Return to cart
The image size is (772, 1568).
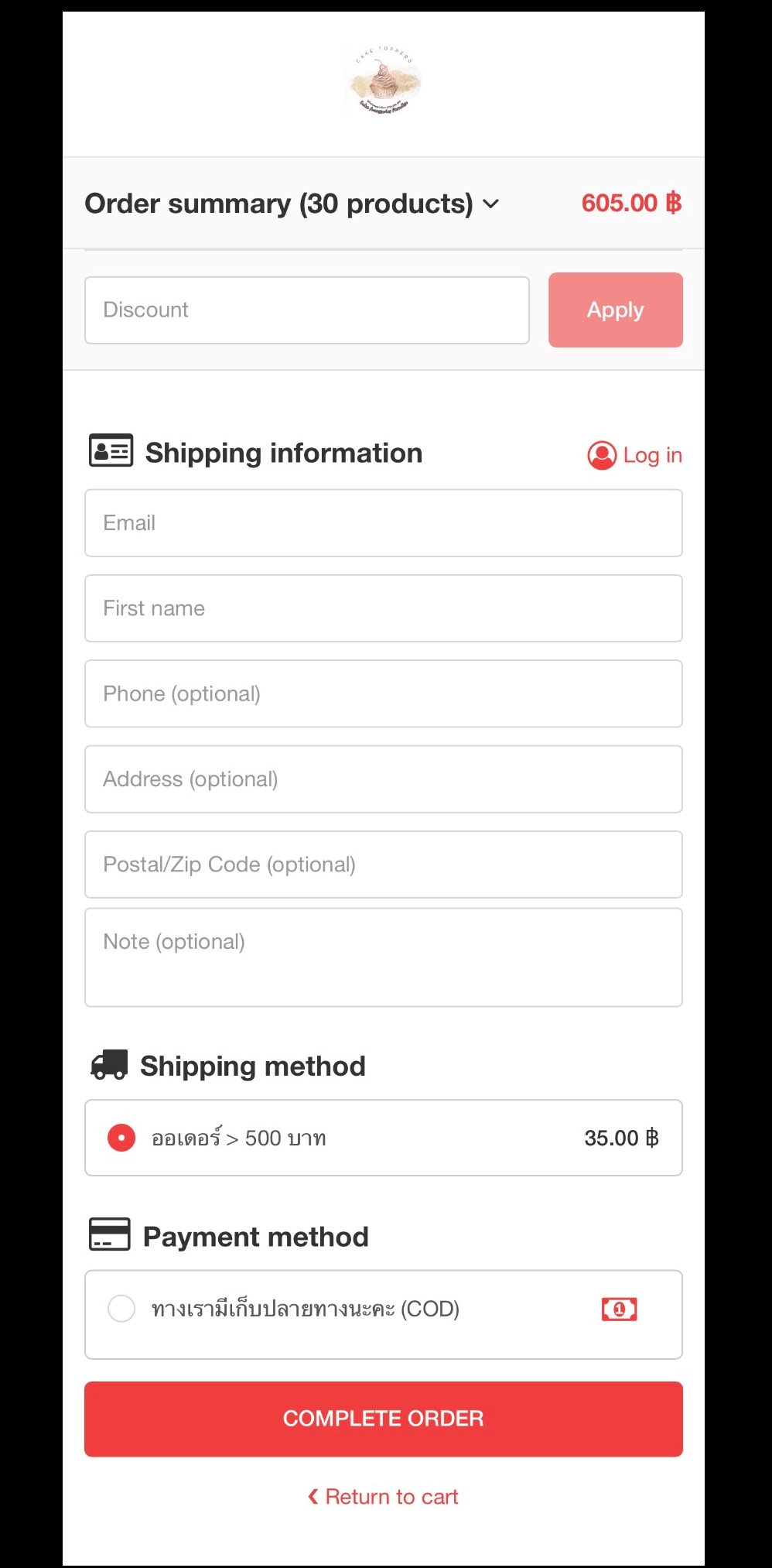point(383,1497)
